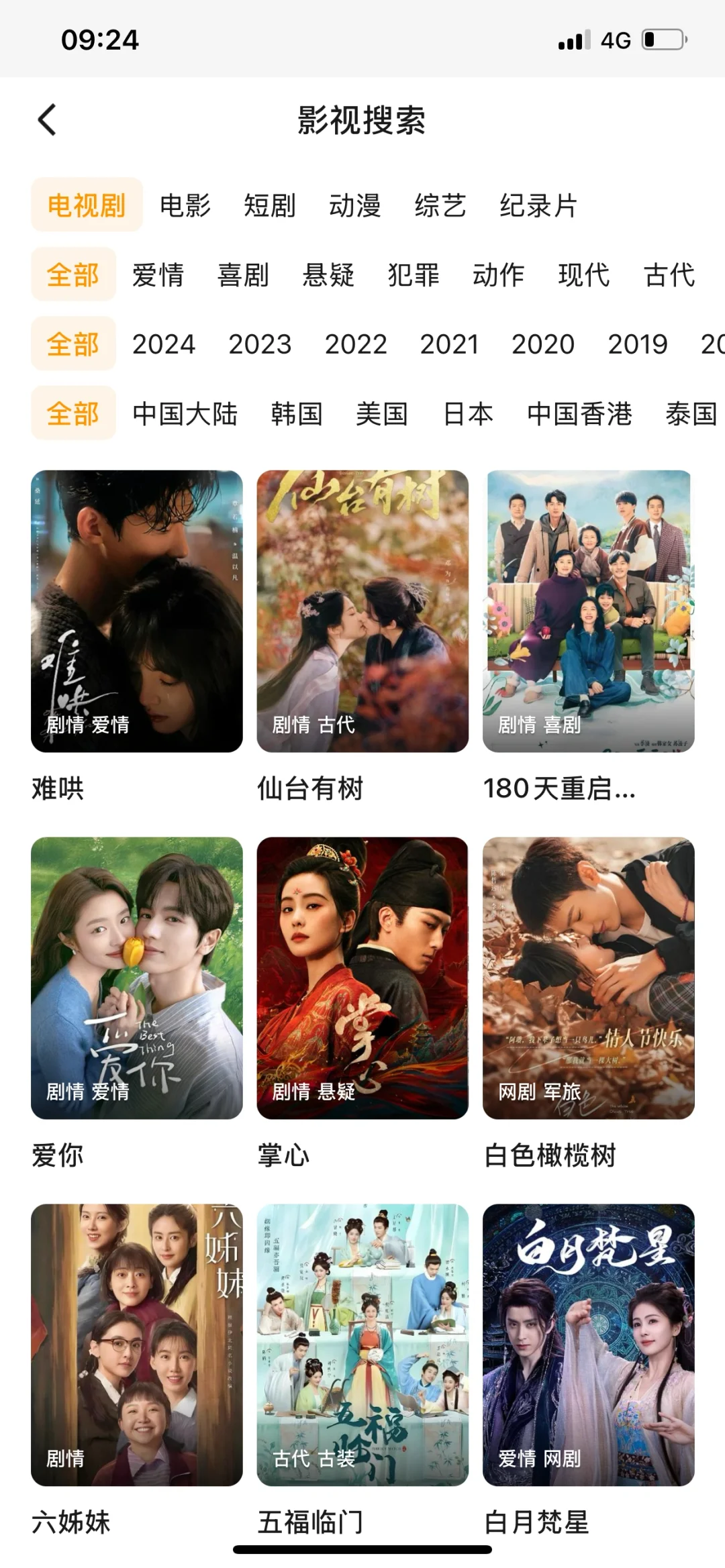Go back using the back arrow

pos(47,121)
